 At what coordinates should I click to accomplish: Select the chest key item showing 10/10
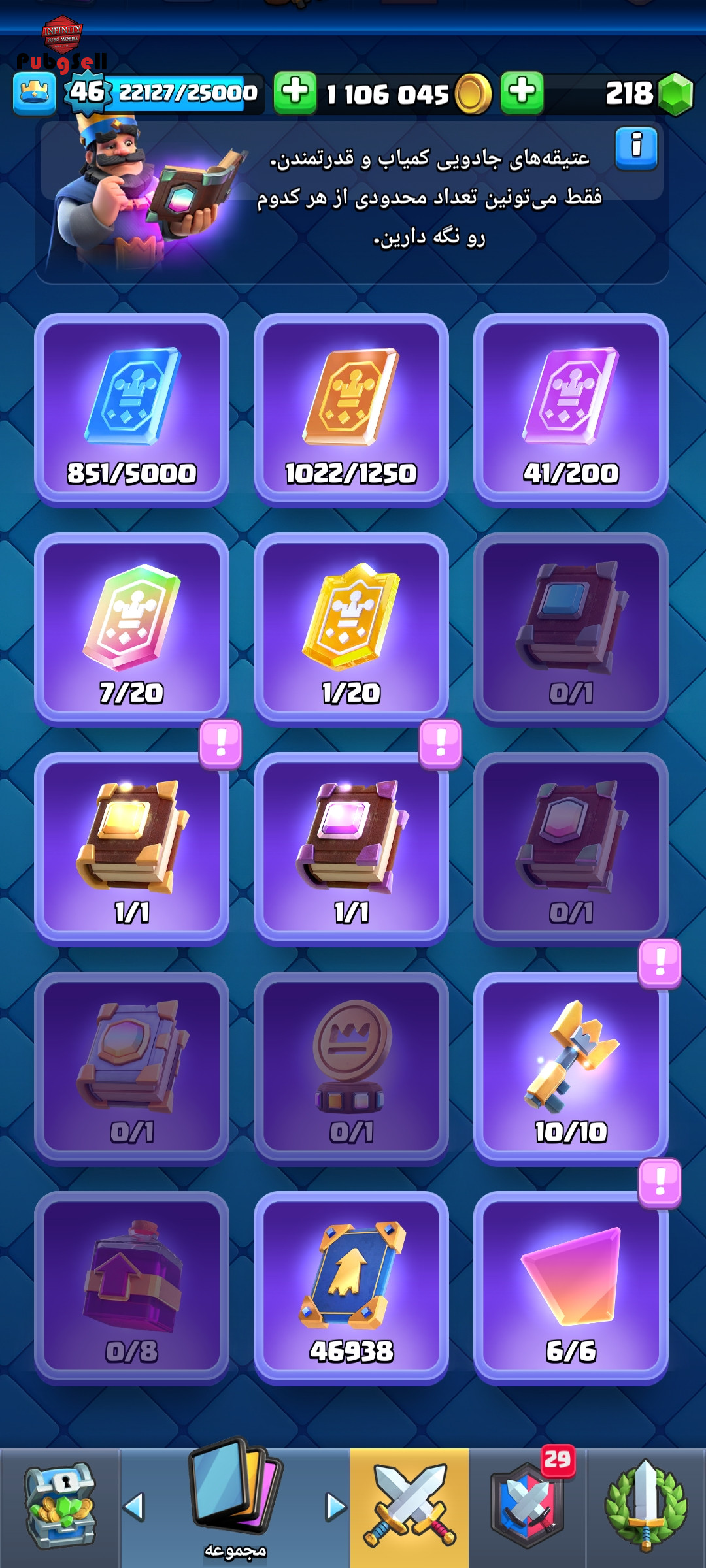(x=571, y=1068)
